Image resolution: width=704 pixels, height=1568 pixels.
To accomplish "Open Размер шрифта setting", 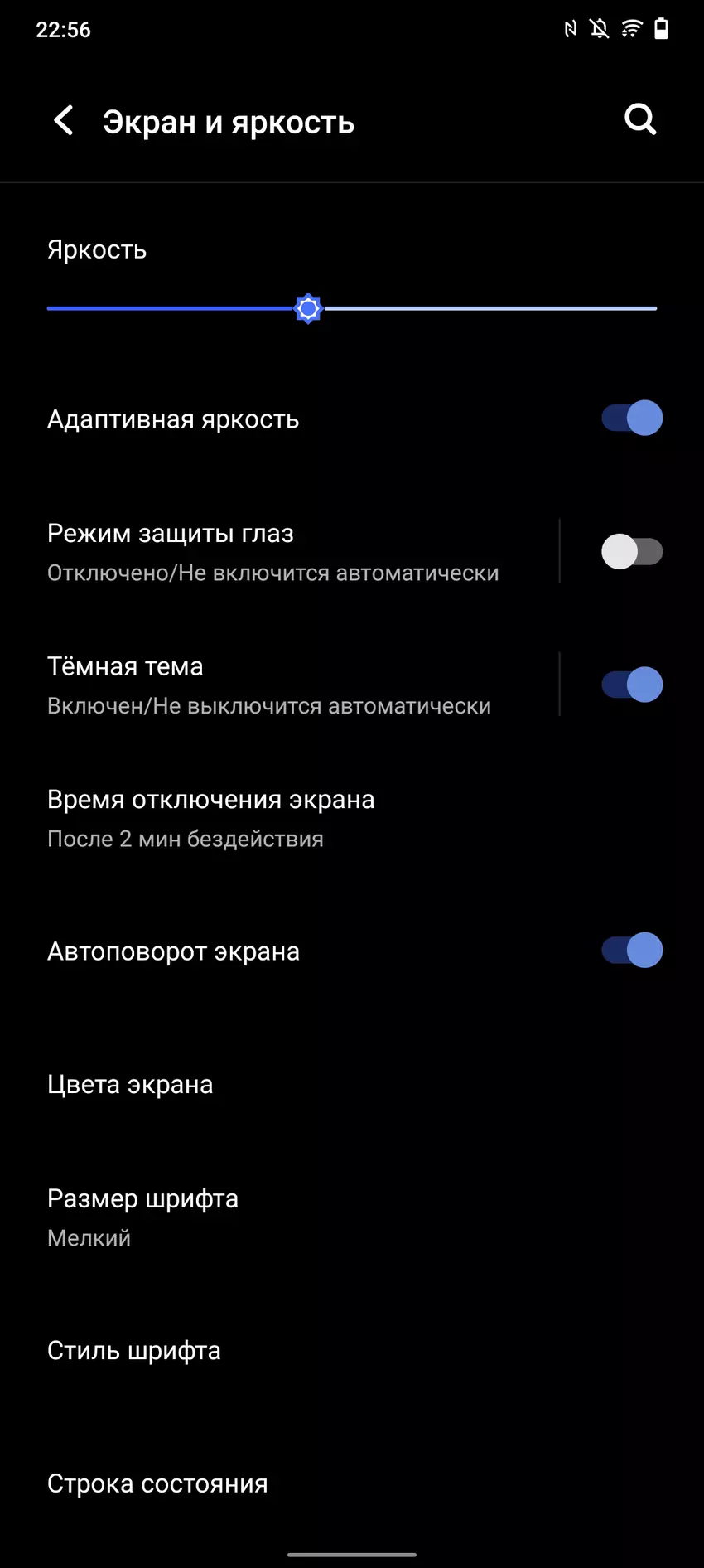I will tap(142, 1217).
